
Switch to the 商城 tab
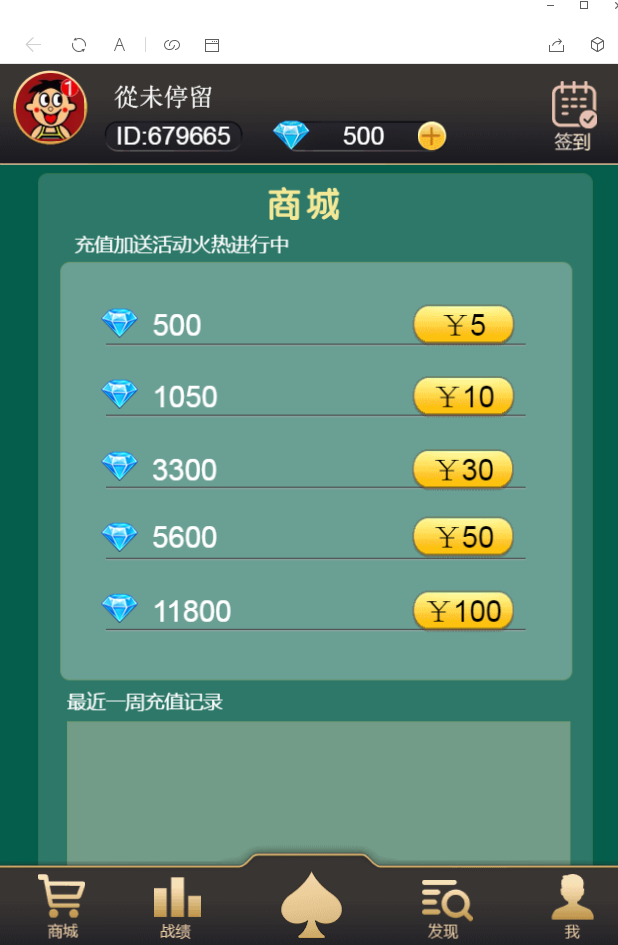coord(62,906)
